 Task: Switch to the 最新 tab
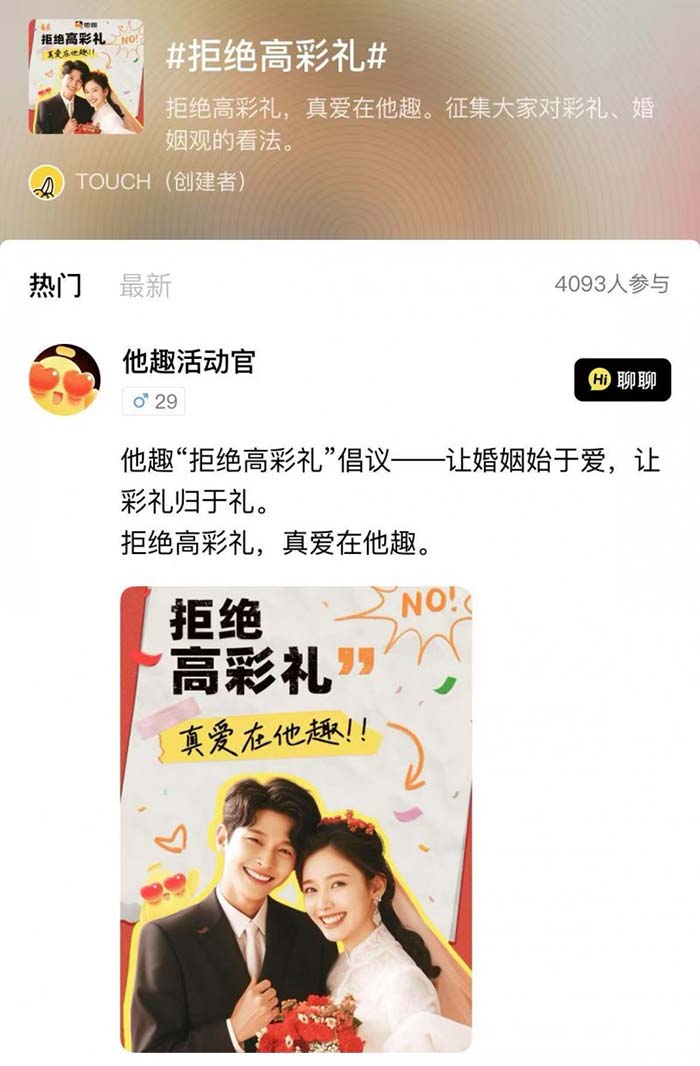(145, 285)
